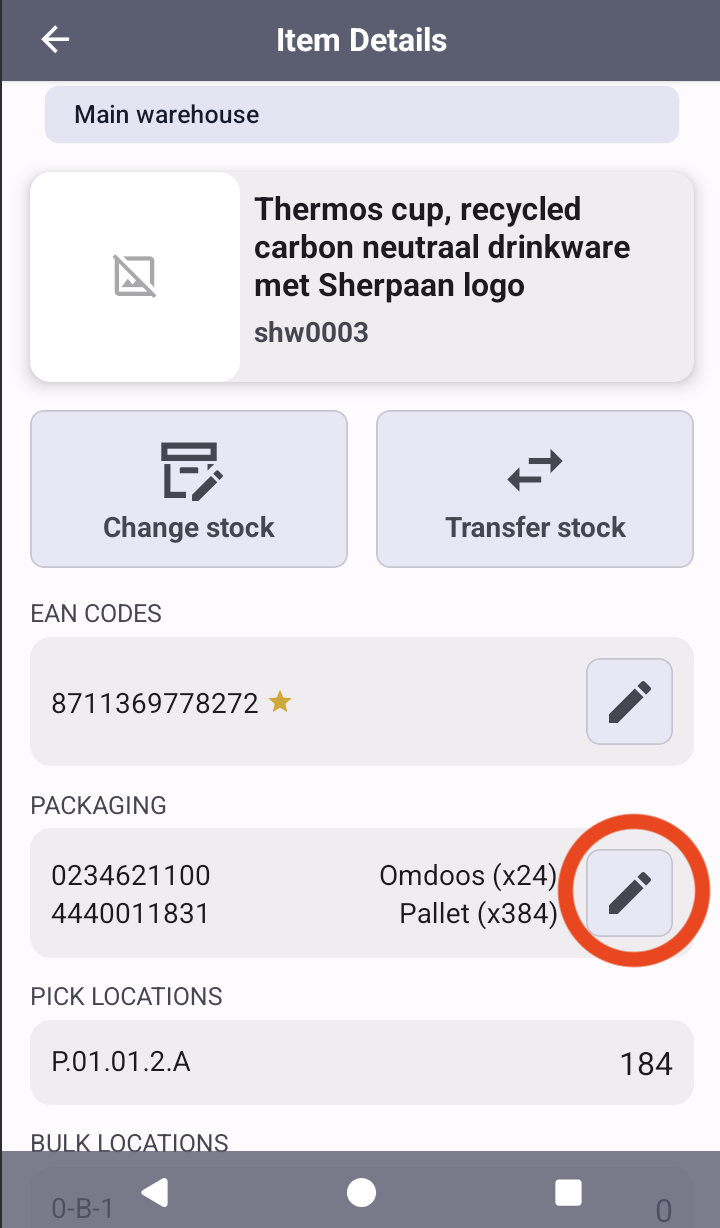Open the Change stock action
The width and height of the screenshot is (720, 1228).
click(x=189, y=489)
